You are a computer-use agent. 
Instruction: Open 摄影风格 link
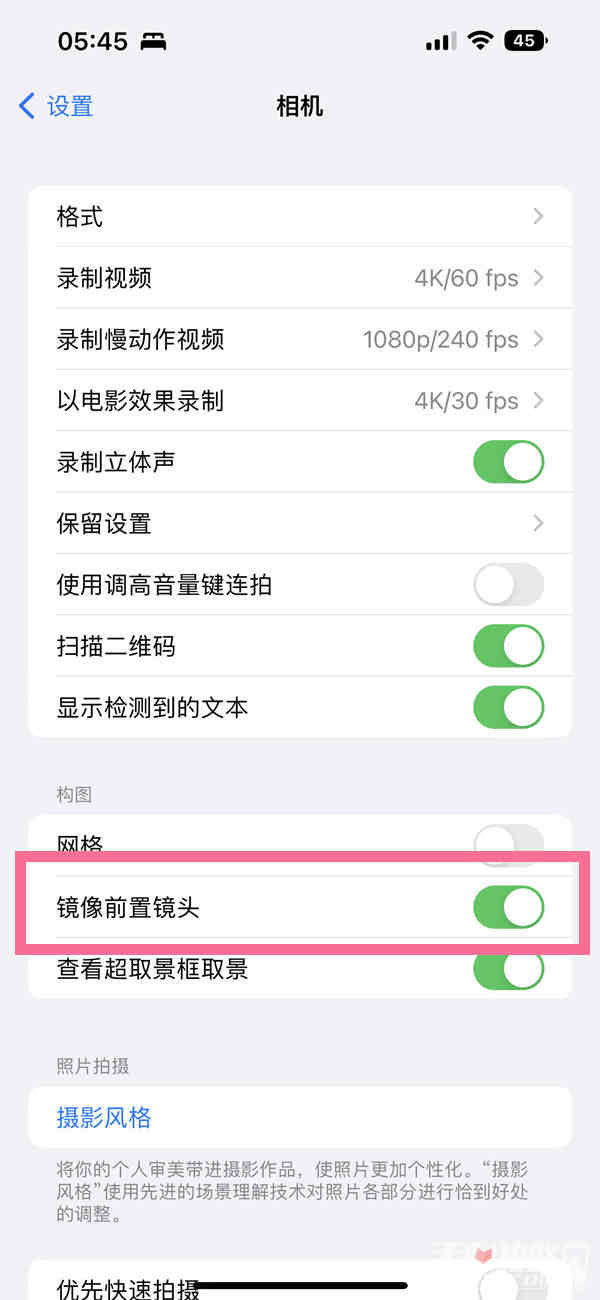[104, 1117]
